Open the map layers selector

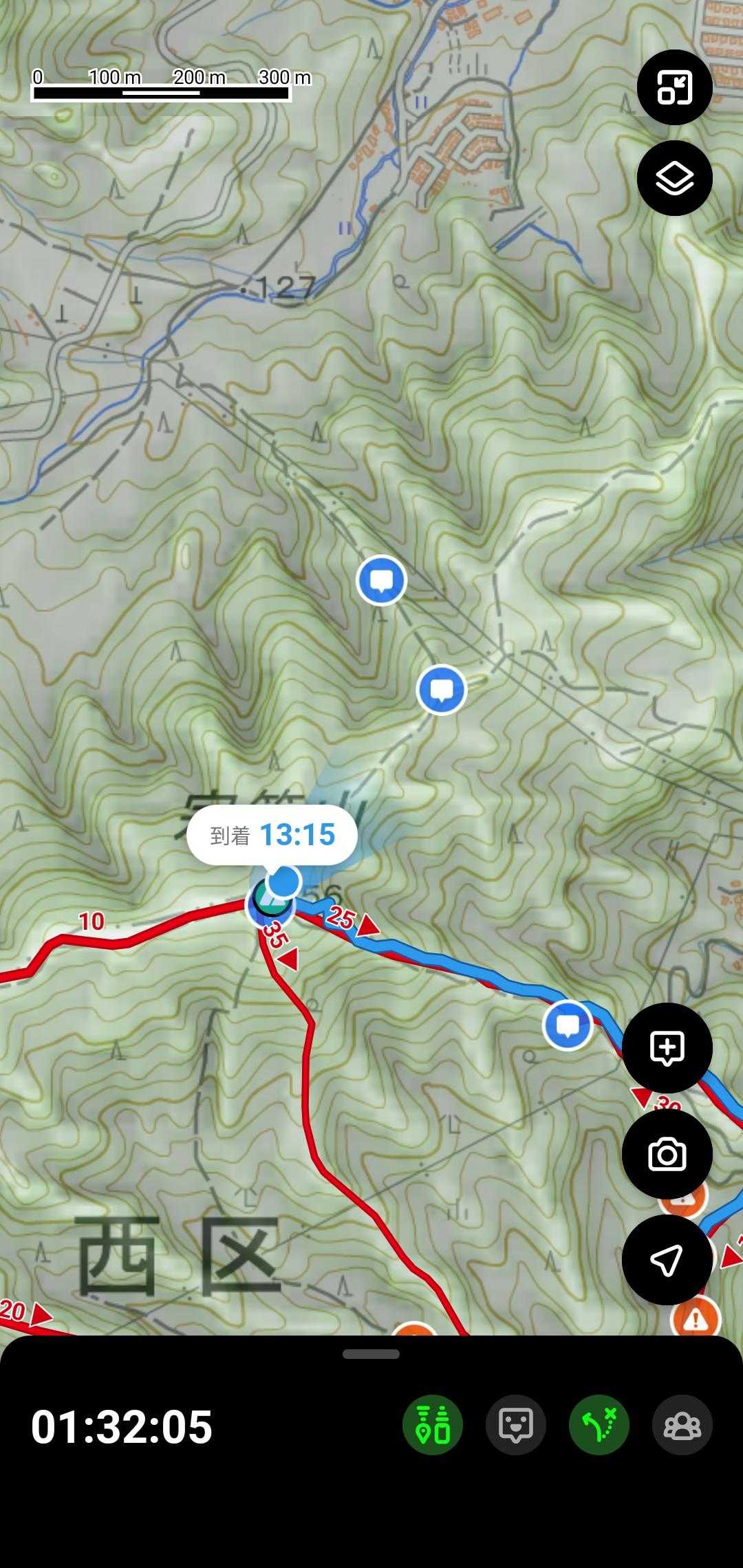pos(674,178)
